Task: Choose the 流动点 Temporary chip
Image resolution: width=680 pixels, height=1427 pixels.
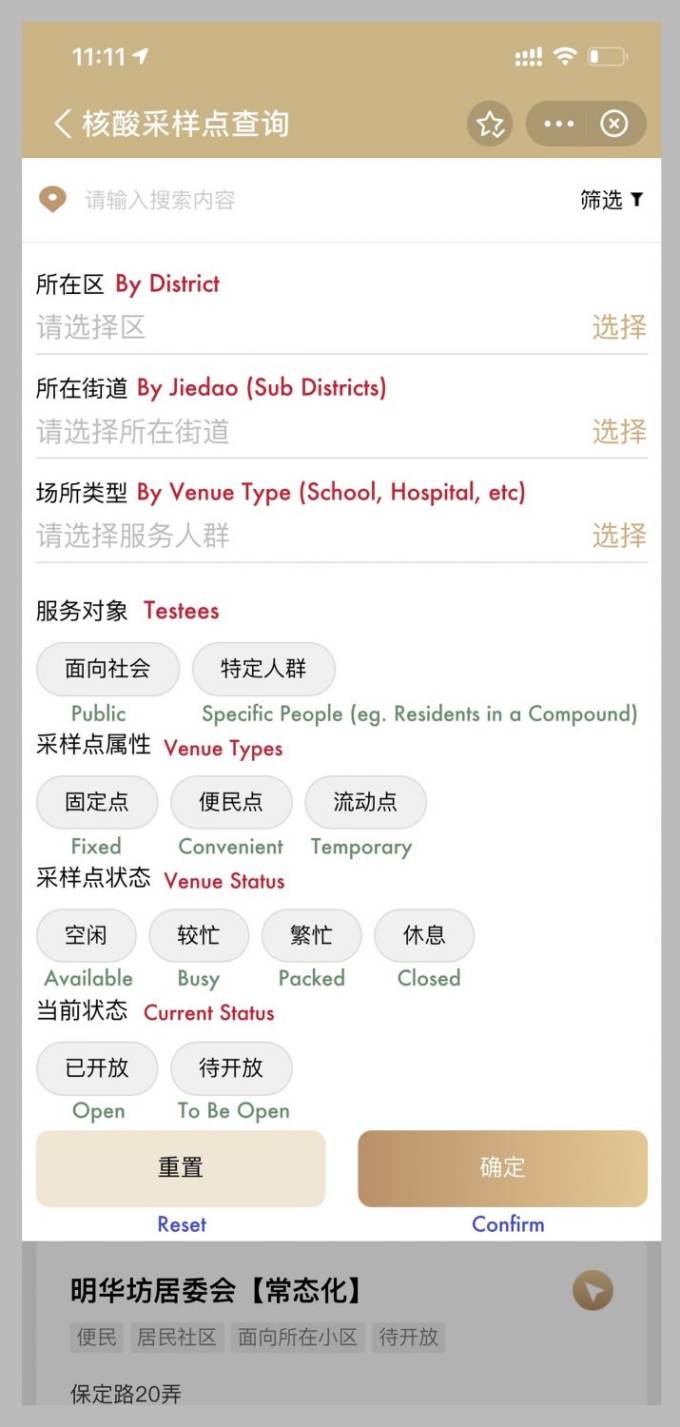Action: [x=365, y=802]
